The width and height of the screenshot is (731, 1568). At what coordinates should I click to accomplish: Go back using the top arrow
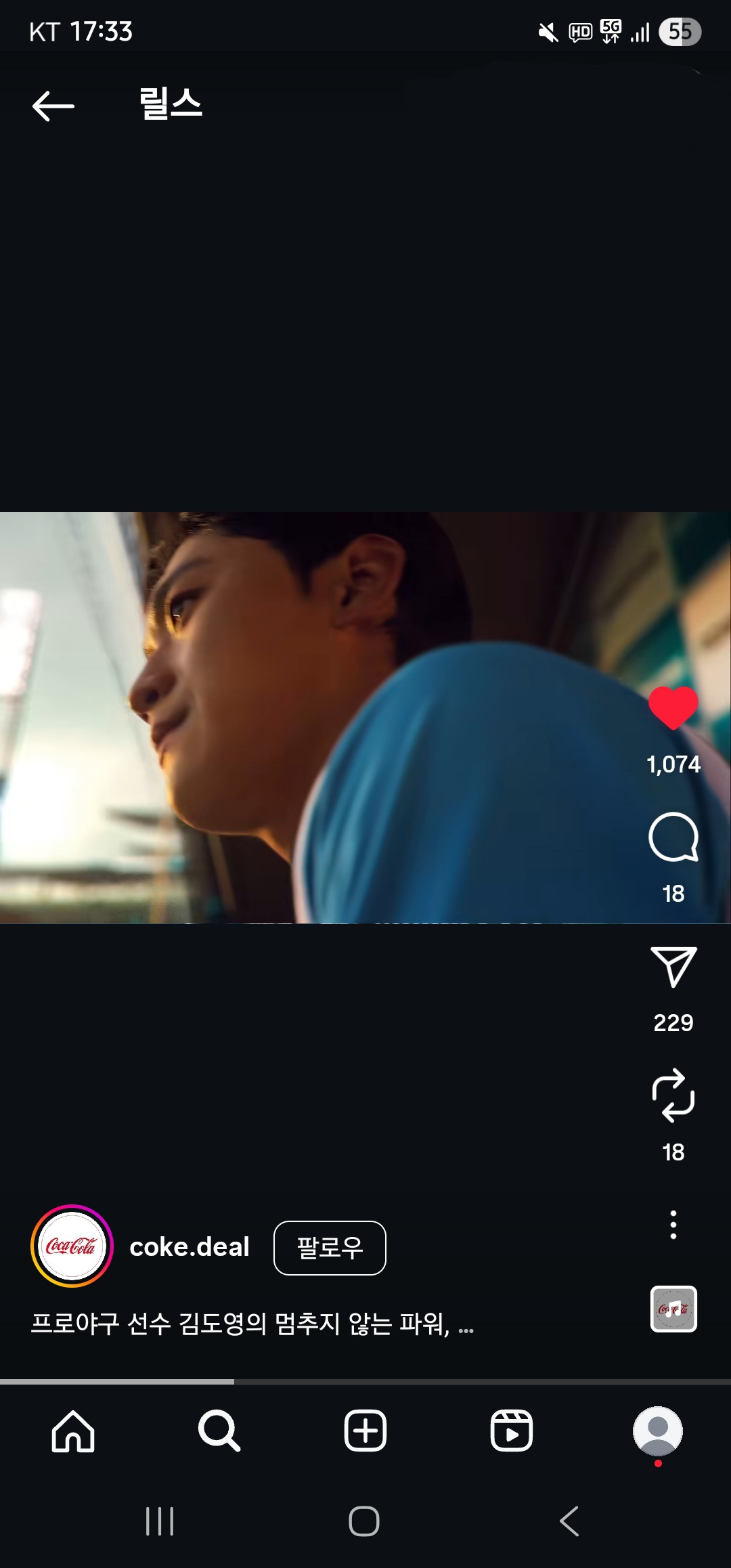pyautogui.click(x=53, y=106)
